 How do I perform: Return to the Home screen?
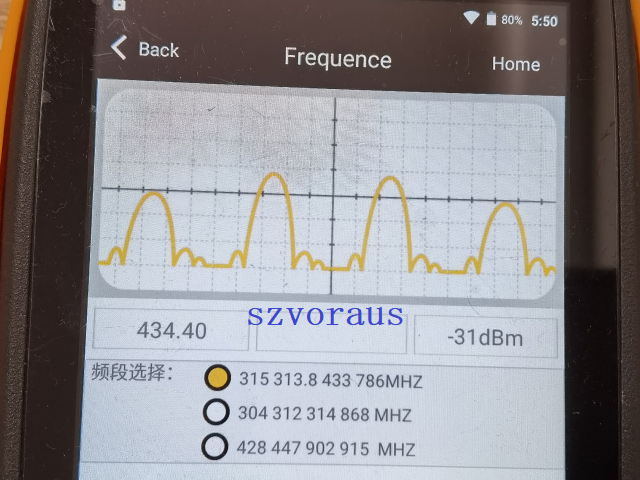515,64
